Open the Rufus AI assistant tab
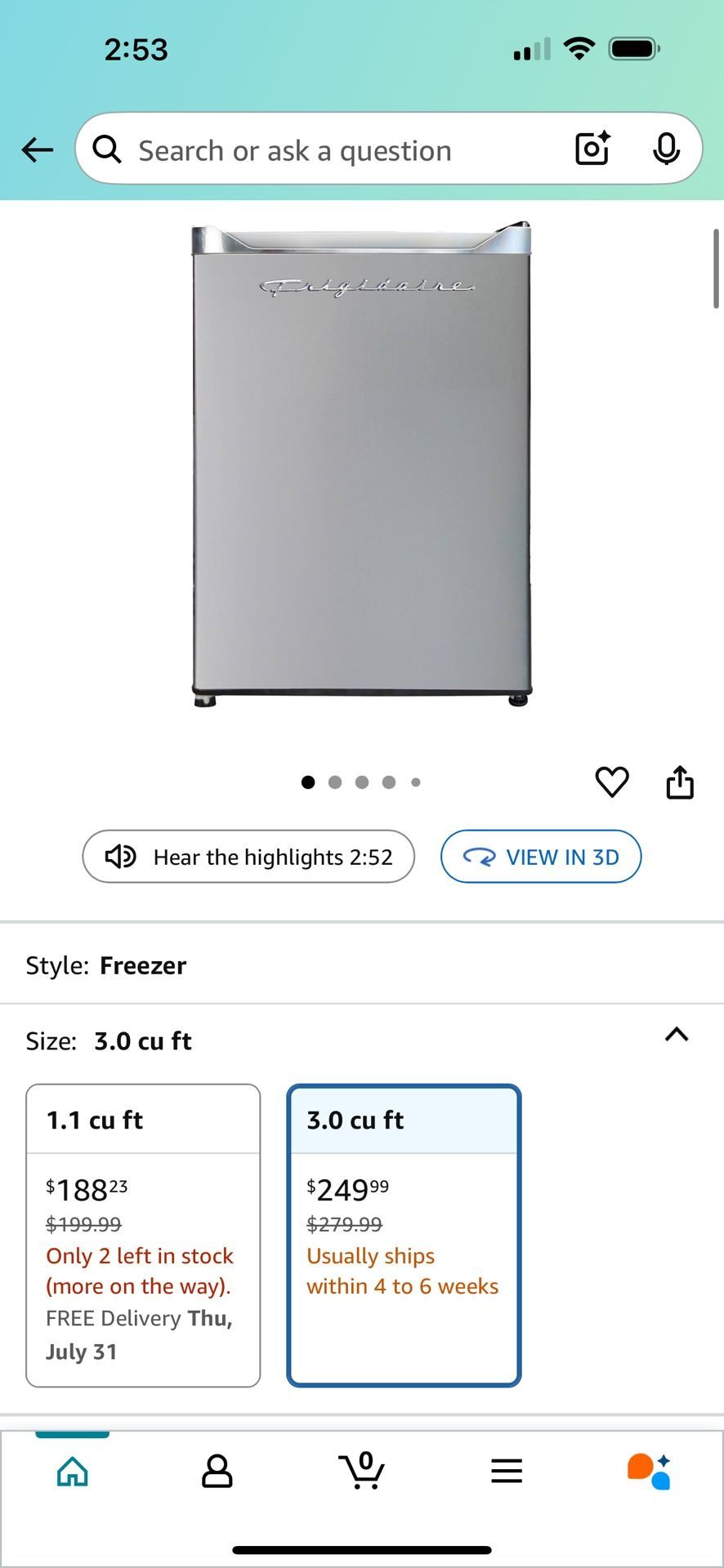The image size is (724, 1568). pyautogui.click(x=650, y=1472)
